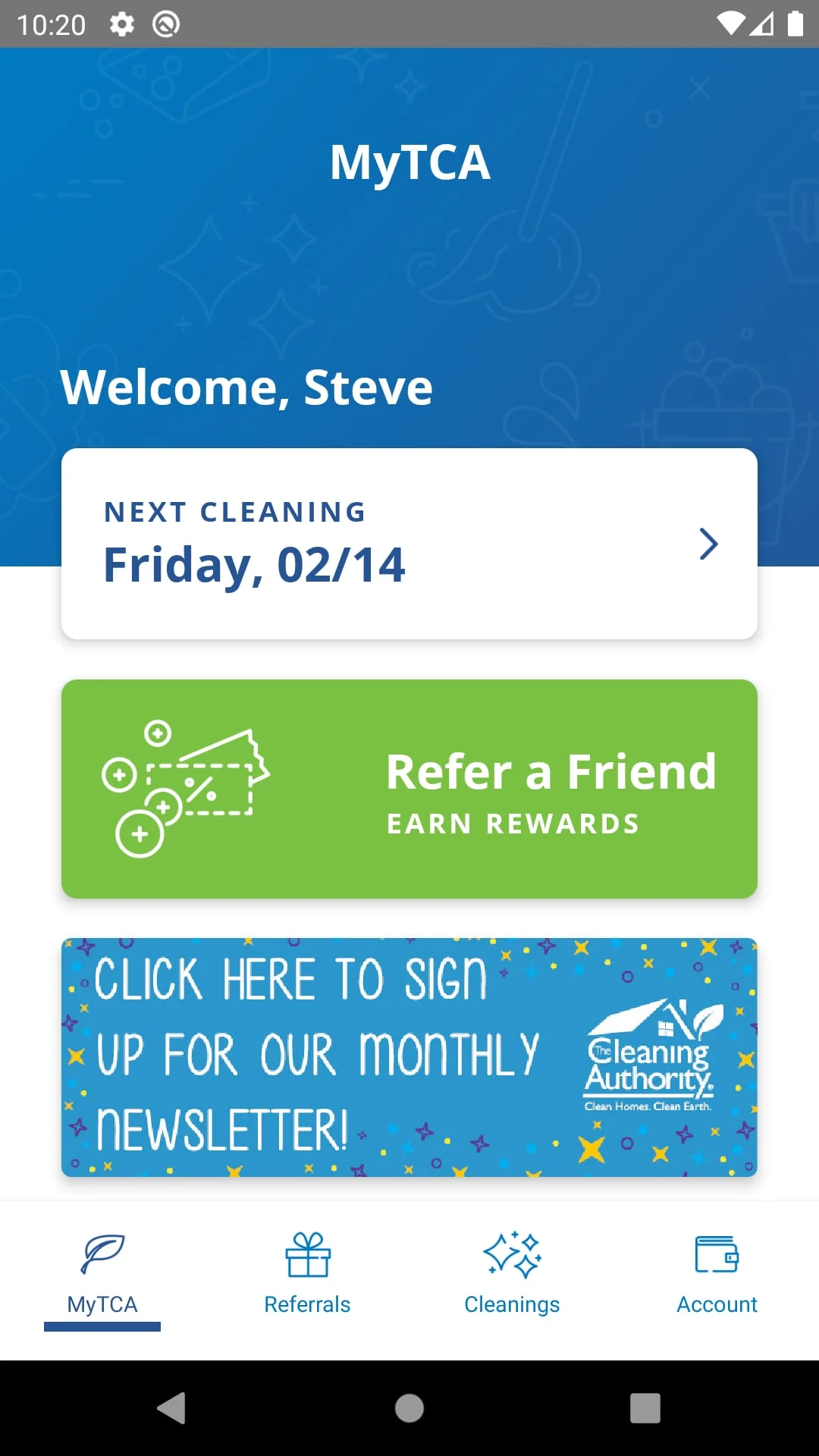Tap the Refer a Friend banner
This screenshot has width=819, height=1456.
[409, 789]
